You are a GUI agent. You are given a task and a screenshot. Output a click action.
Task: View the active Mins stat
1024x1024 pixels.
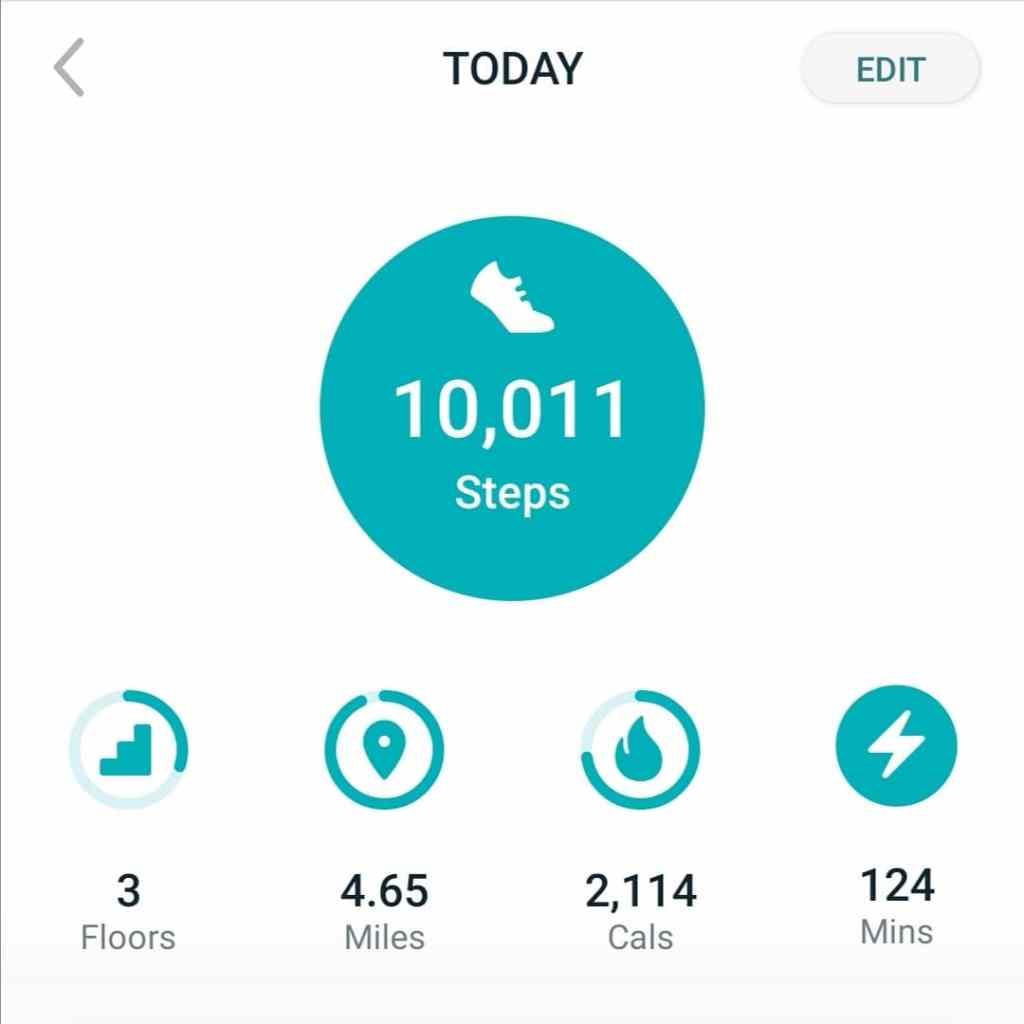[x=896, y=745]
